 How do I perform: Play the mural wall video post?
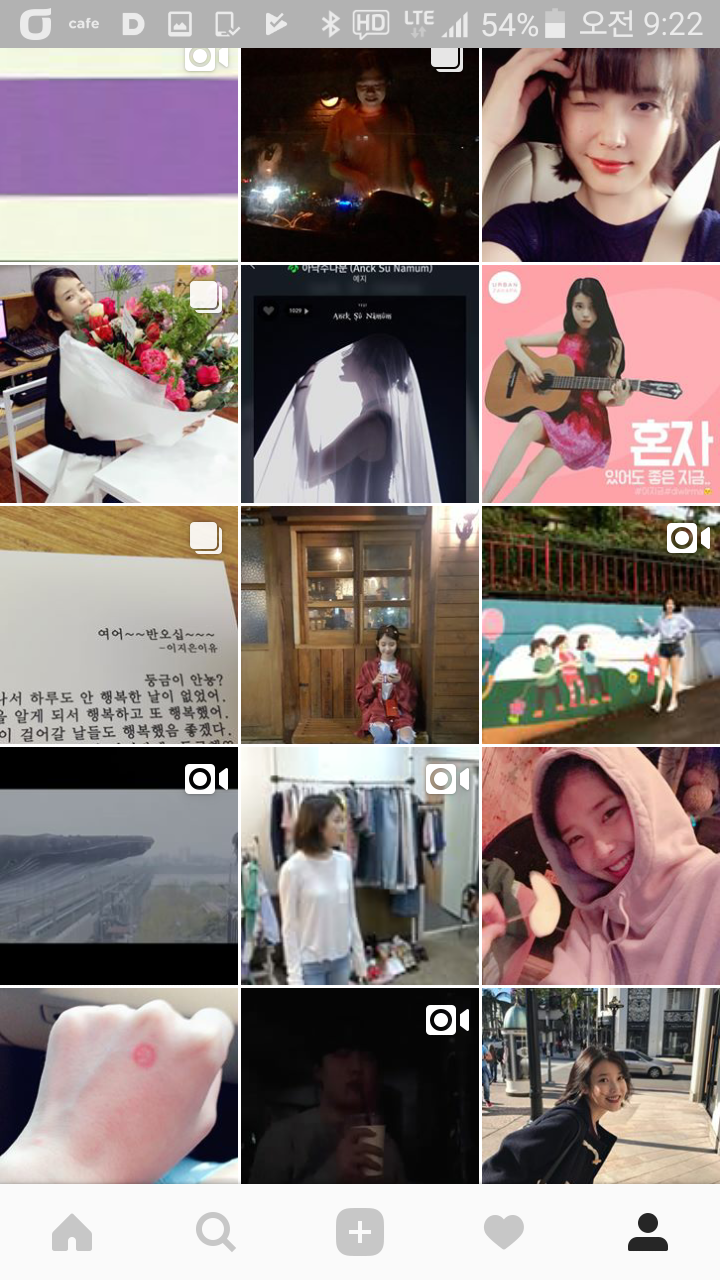coord(600,625)
